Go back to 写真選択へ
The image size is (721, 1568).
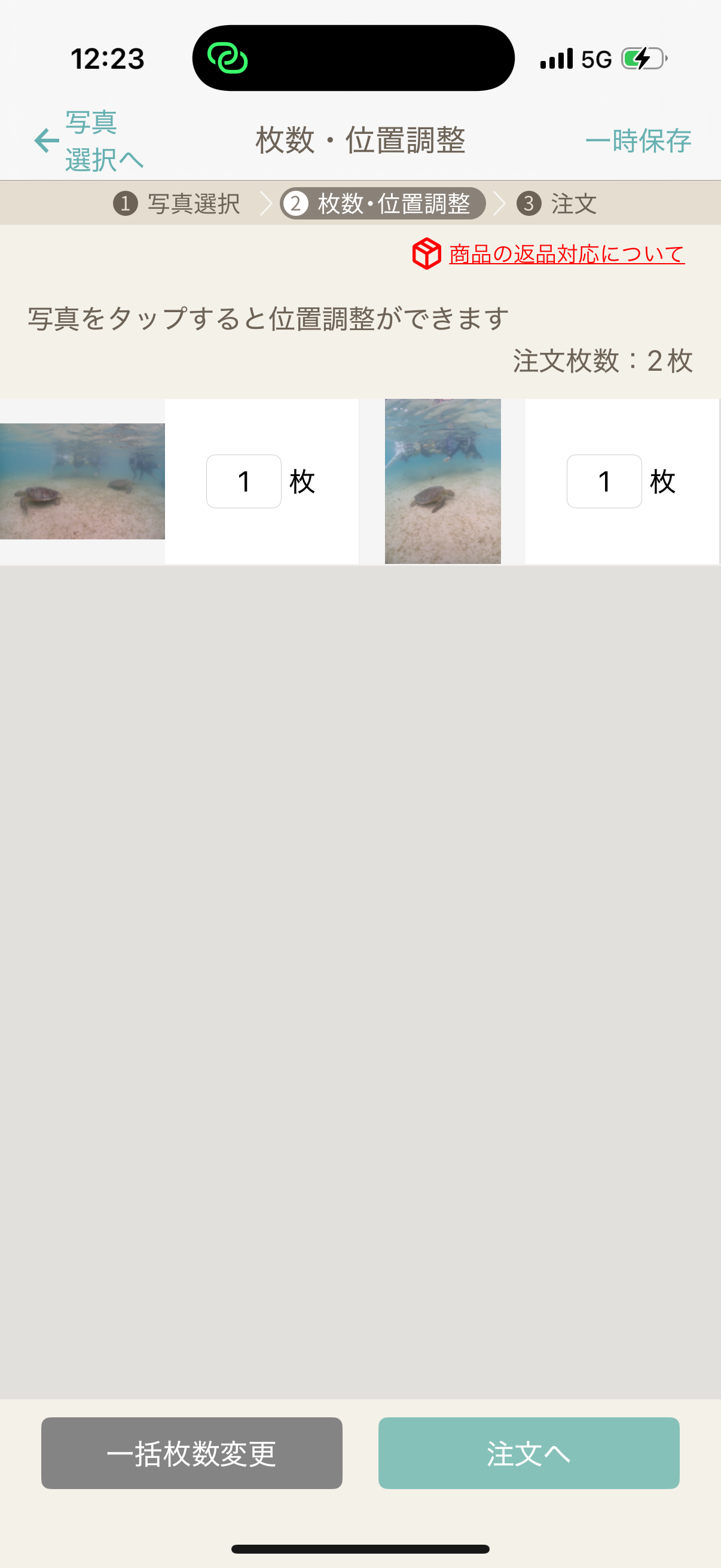click(89, 141)
